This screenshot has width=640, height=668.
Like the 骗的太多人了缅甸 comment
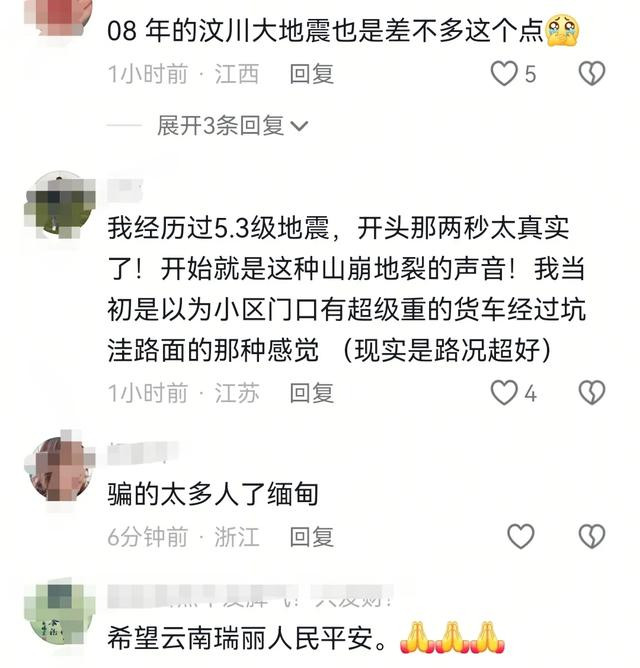pos(521,537)
